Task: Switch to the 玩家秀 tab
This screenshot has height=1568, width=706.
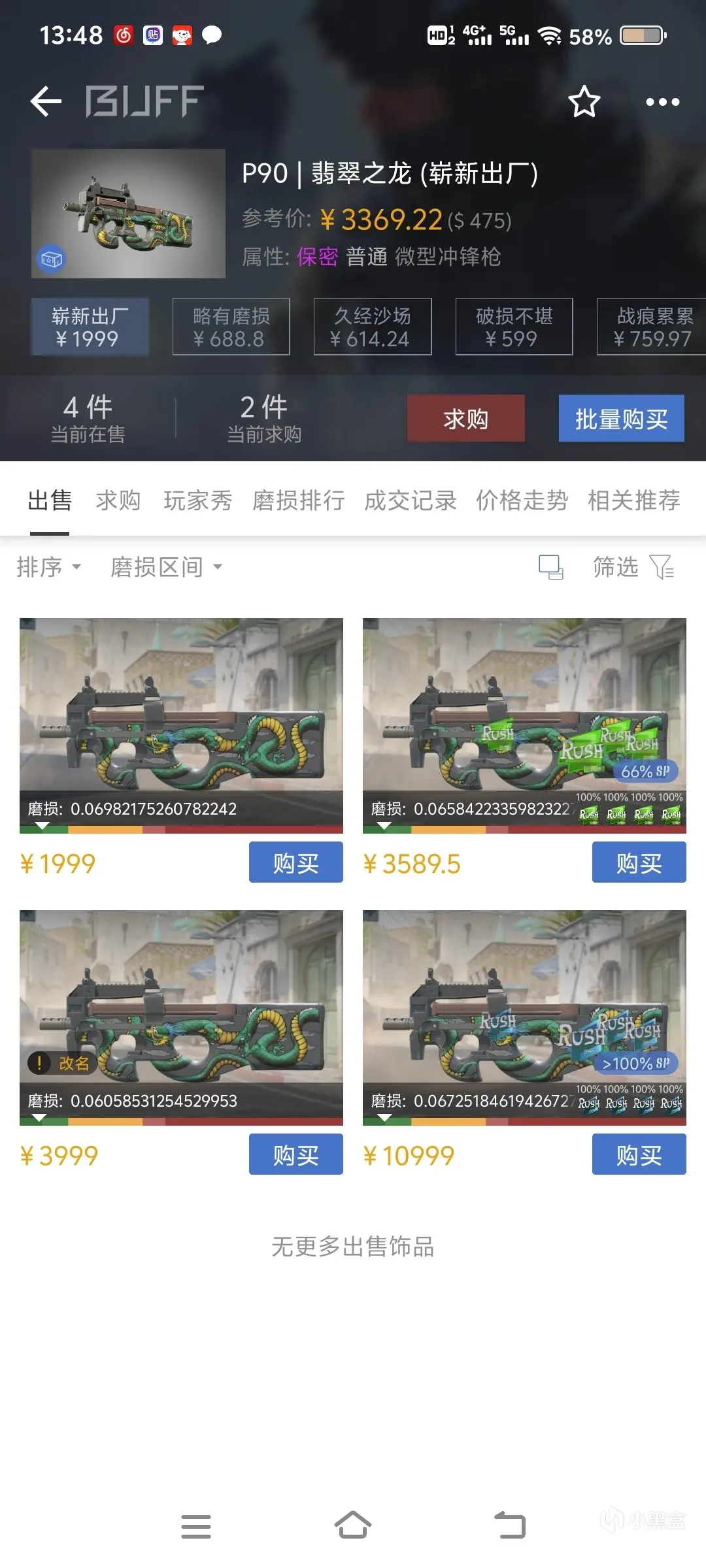Action: click(x=197, y=500)
